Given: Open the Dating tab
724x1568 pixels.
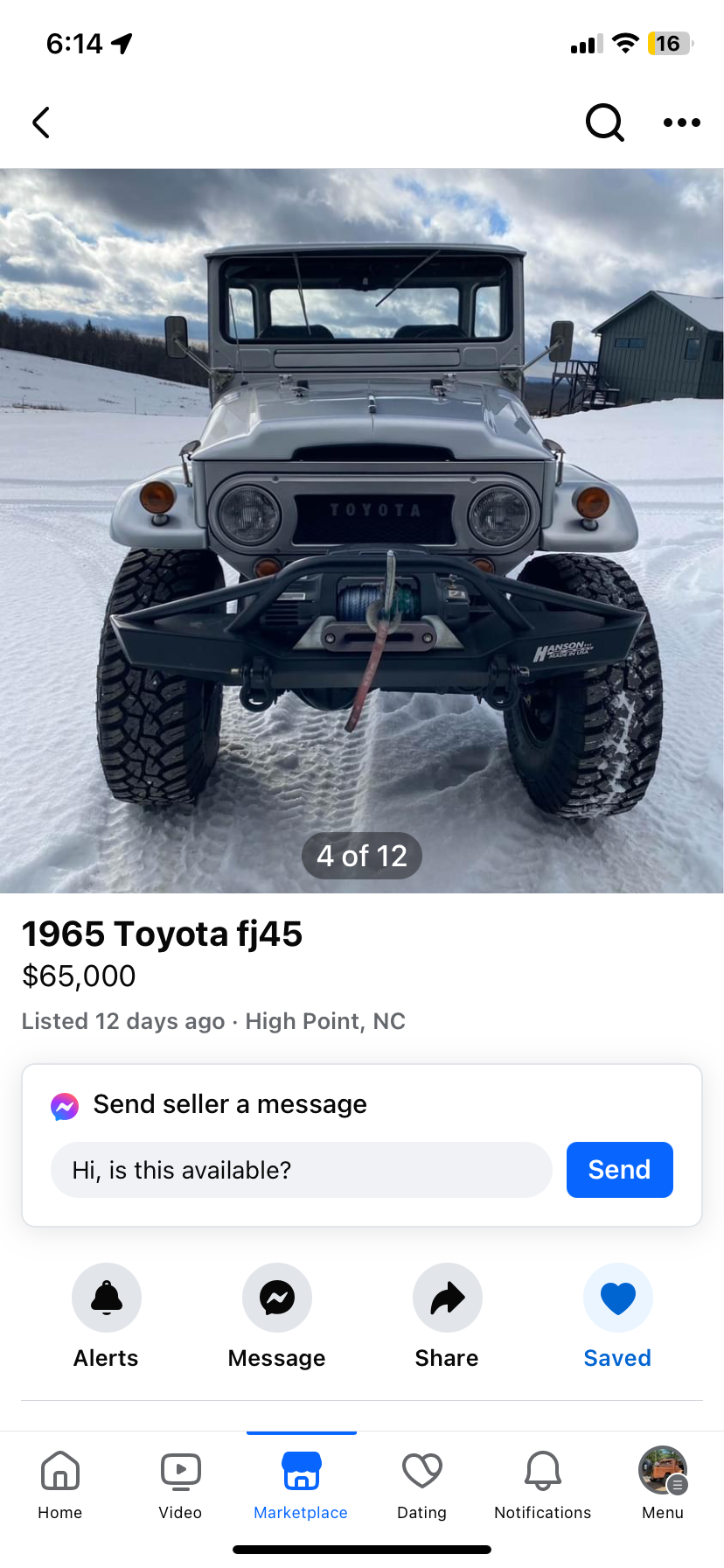Looking at the screenshot, I should click(421, 1485).
